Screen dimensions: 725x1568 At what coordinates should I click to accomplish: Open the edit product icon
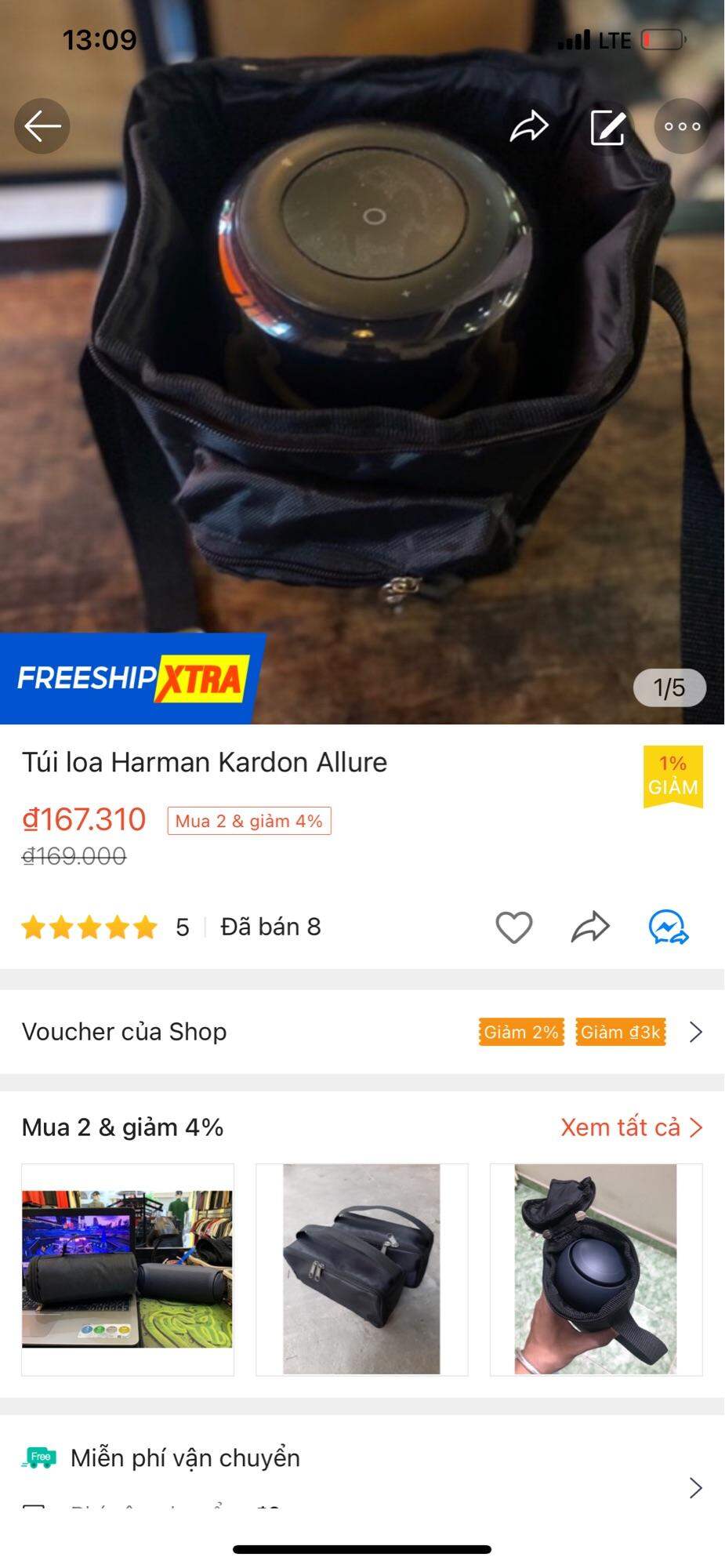607,127
